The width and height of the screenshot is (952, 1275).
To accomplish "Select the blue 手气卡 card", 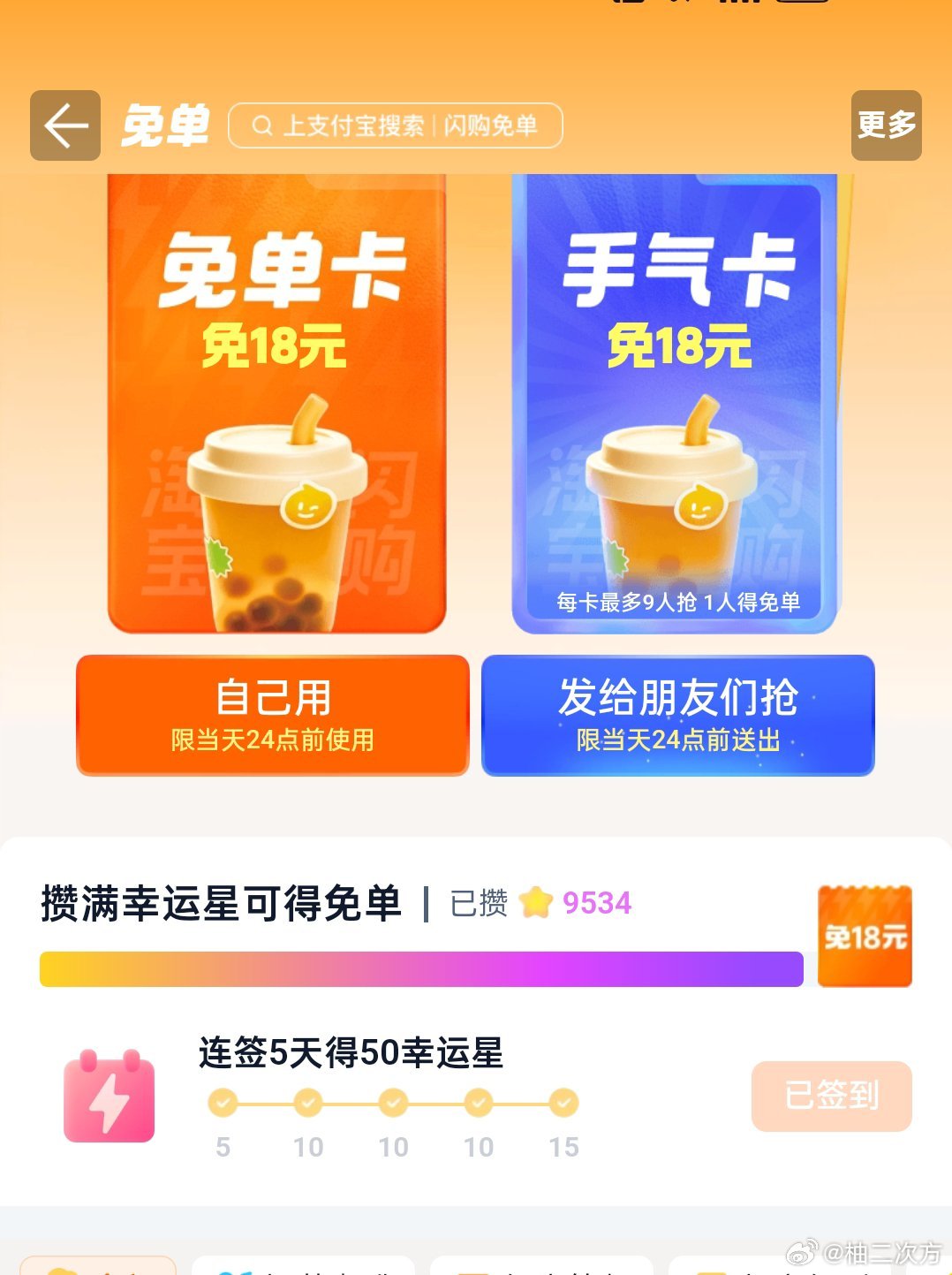I will [675, 403].
